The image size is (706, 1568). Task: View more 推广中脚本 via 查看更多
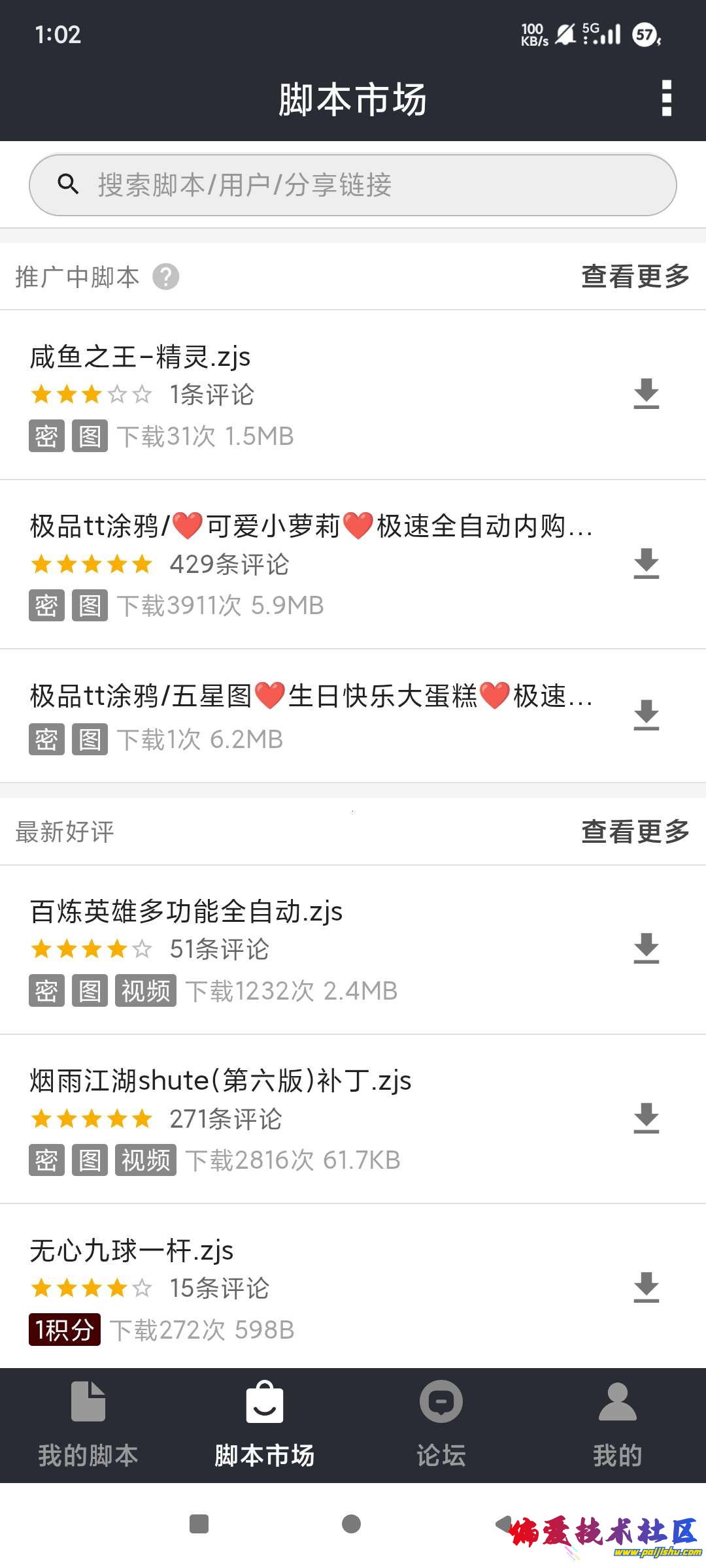pos(635,277)
